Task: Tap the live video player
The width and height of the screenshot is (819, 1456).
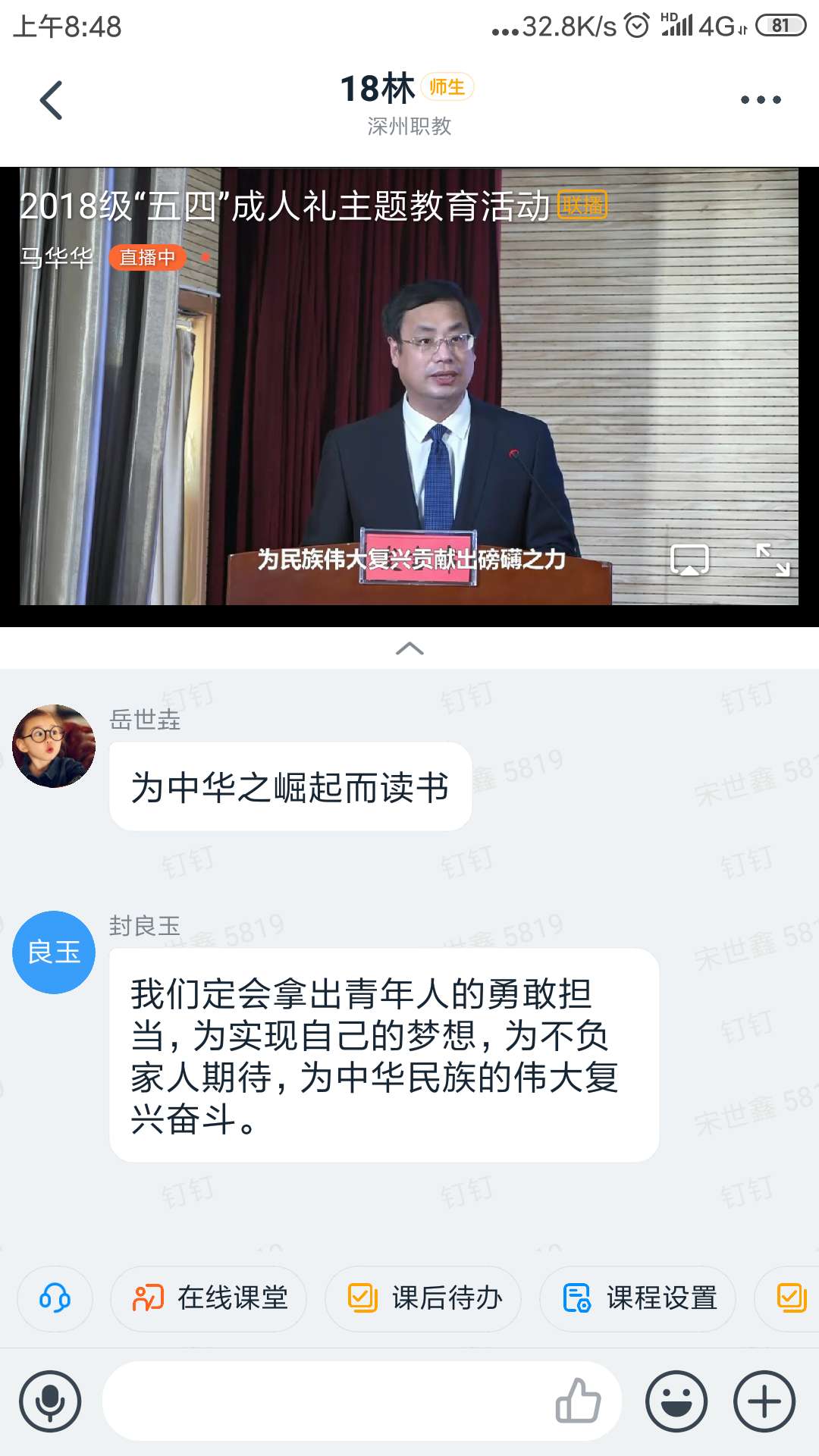Action: [x=409, y=394]
